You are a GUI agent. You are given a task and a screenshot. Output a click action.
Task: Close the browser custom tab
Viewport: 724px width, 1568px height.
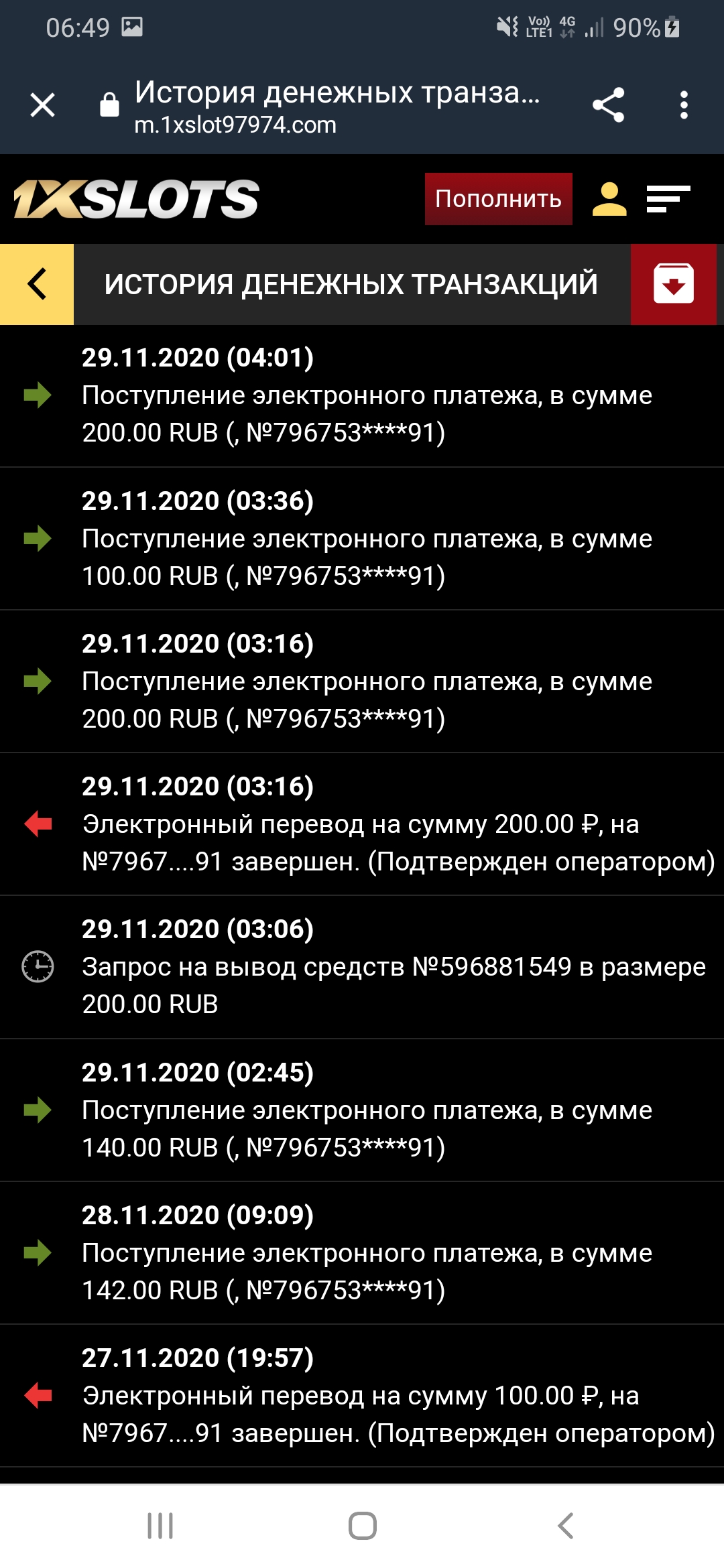tap(43, 105)
